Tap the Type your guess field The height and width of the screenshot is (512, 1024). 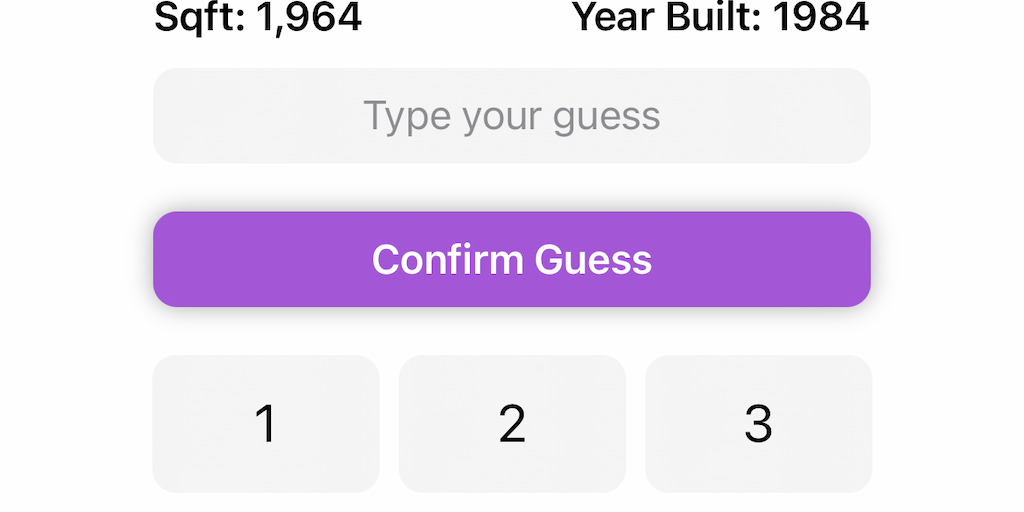(x=511, y=116)
